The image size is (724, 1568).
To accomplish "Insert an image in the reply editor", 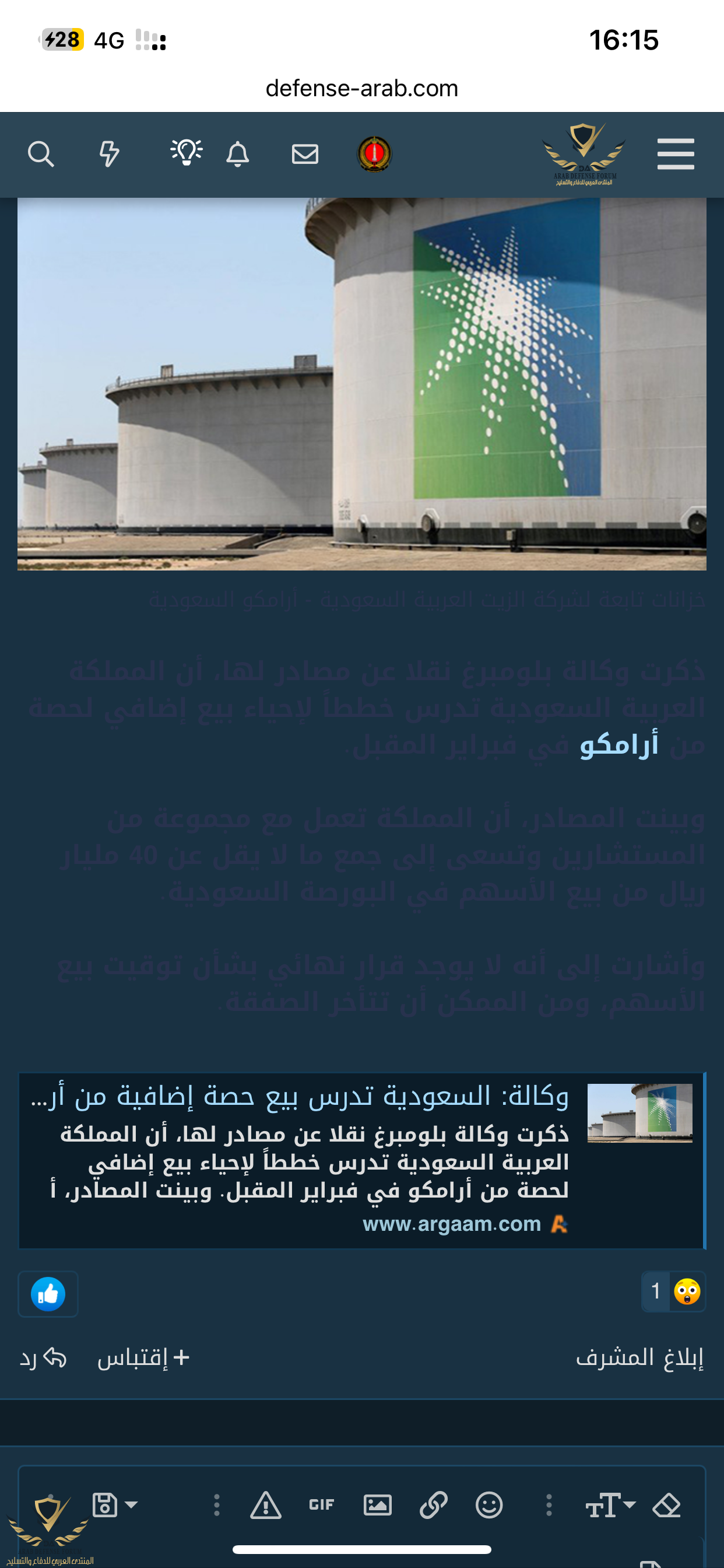I will [x=377, y=1504].
